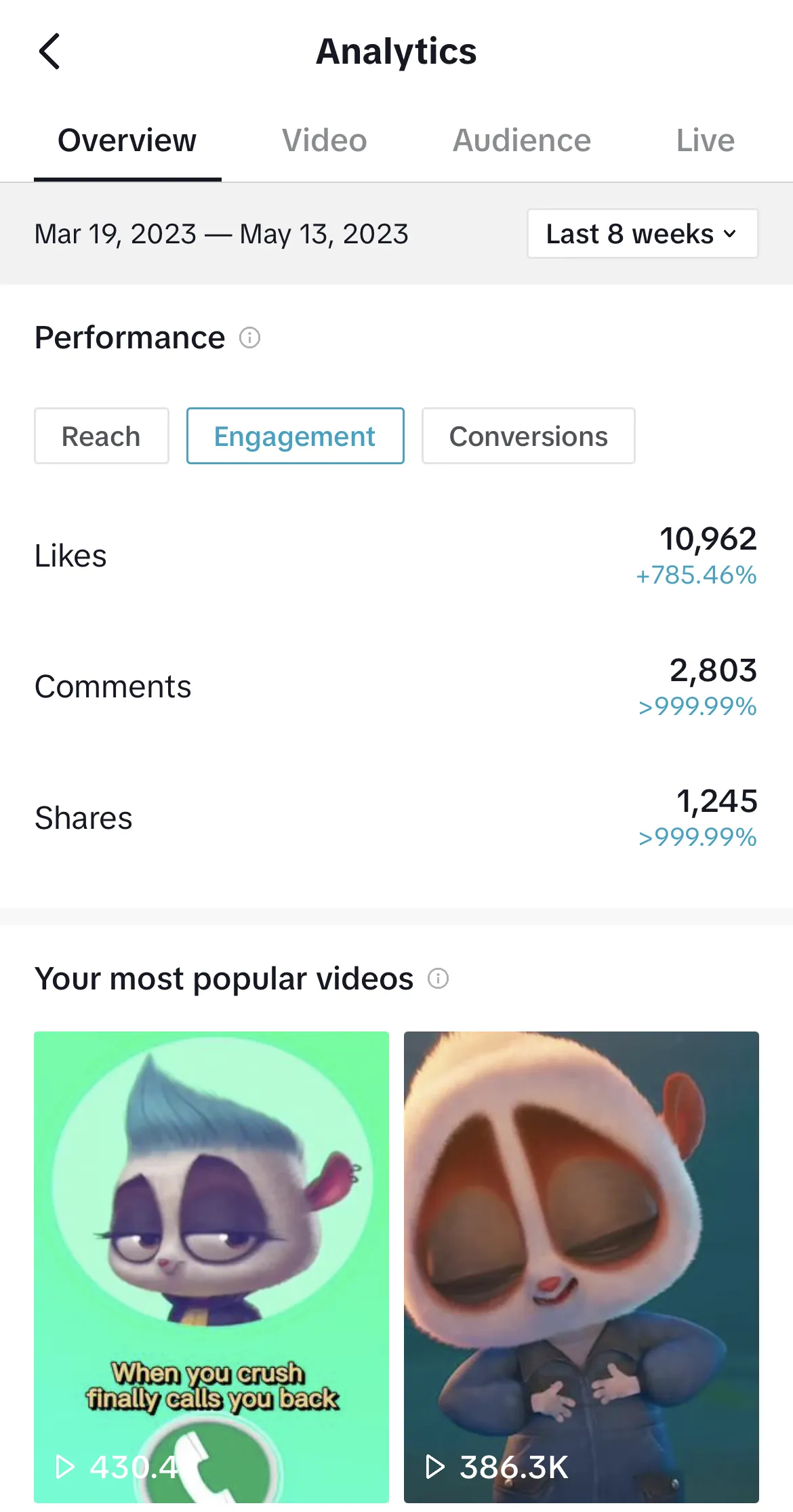
Task: Tap info icon beside most popular videos
Action: [x=438, y=979]
